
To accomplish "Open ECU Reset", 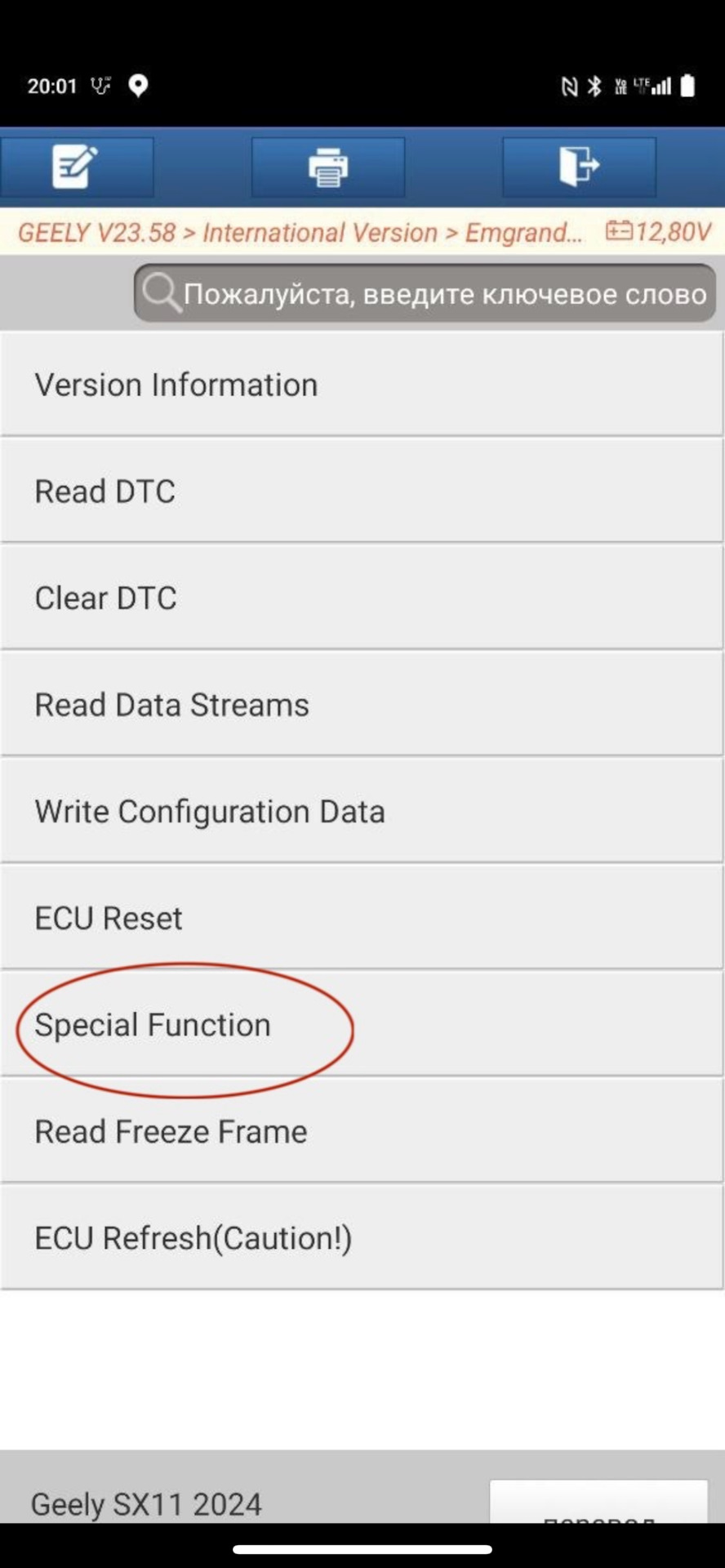I will [x=361, y=918].
